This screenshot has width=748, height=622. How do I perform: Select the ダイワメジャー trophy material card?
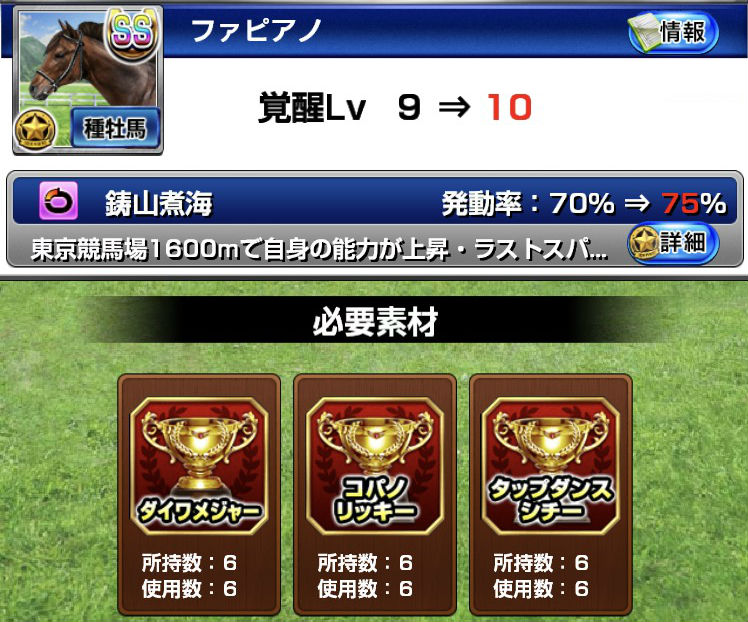point(200,494)
